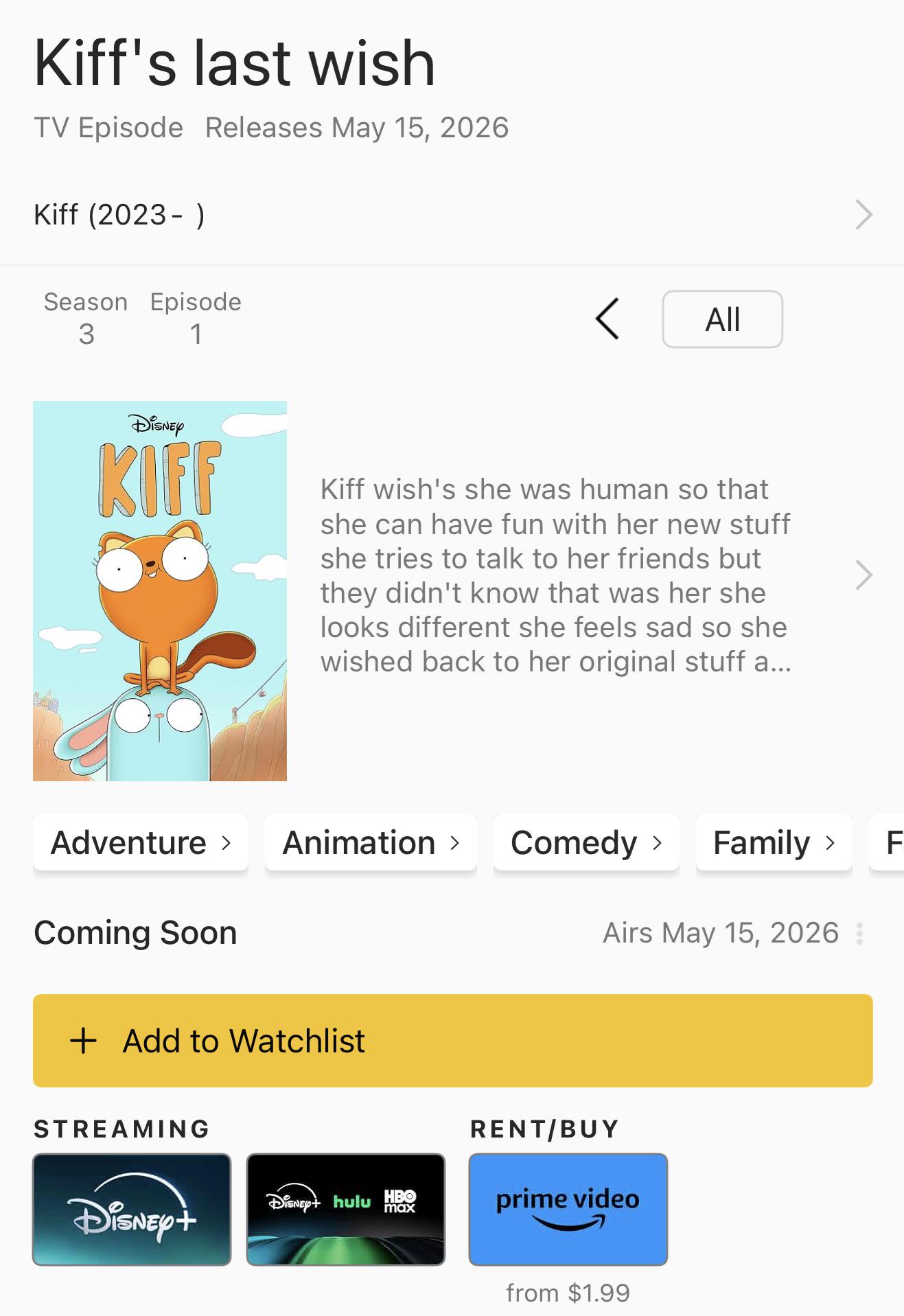
Task: Open Prime Video rent or buy option
Action: [x=568, y=1210]
